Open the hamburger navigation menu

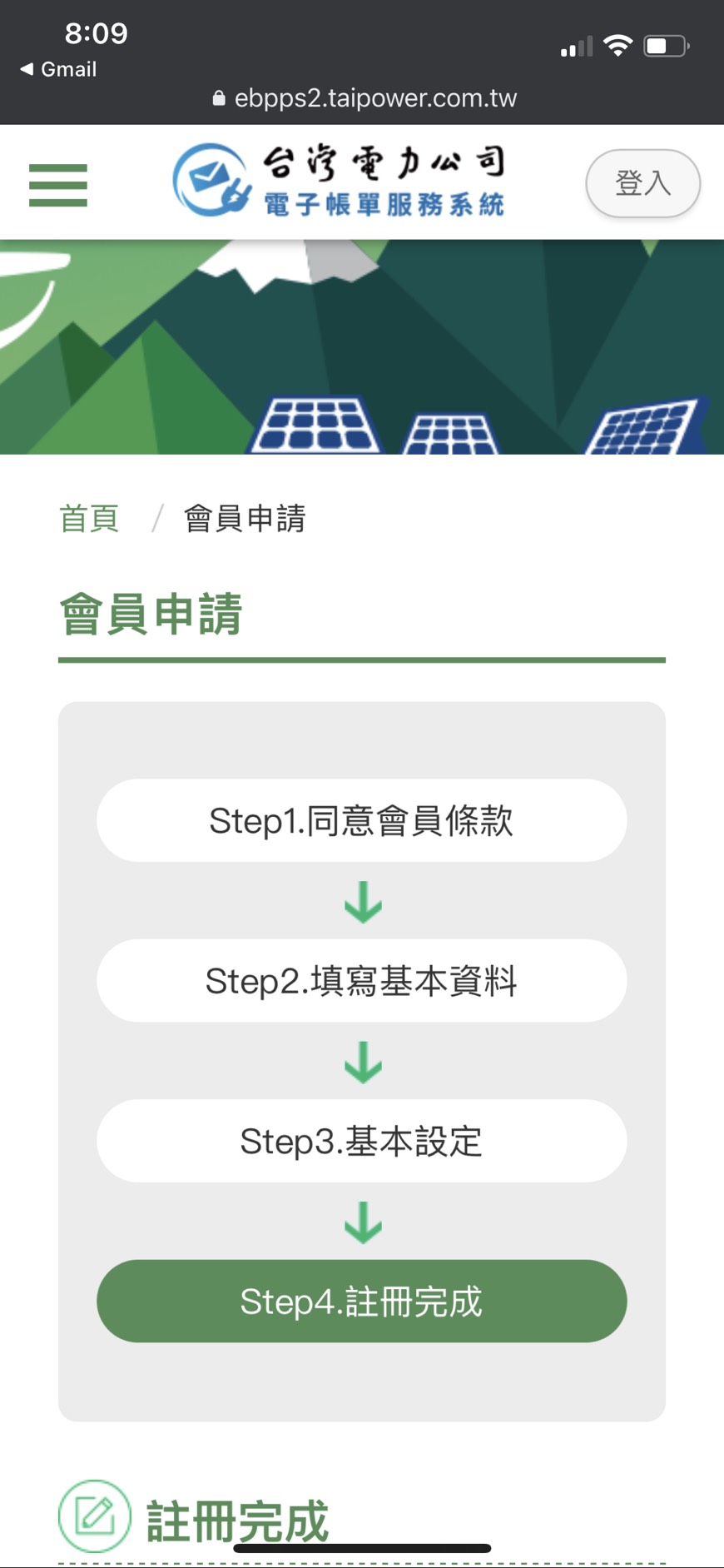(x=57, y=185)
